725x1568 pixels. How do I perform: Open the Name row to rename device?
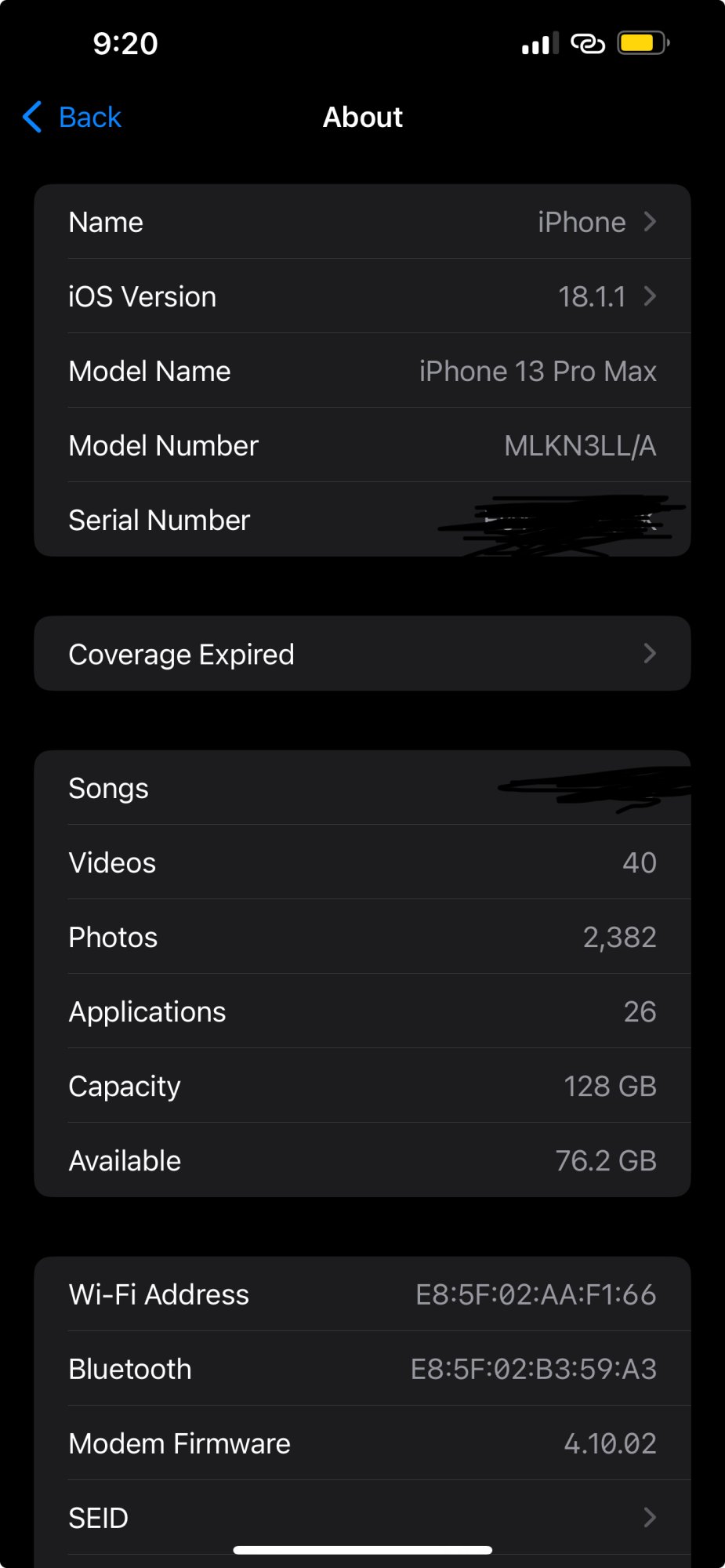[362, 223]
